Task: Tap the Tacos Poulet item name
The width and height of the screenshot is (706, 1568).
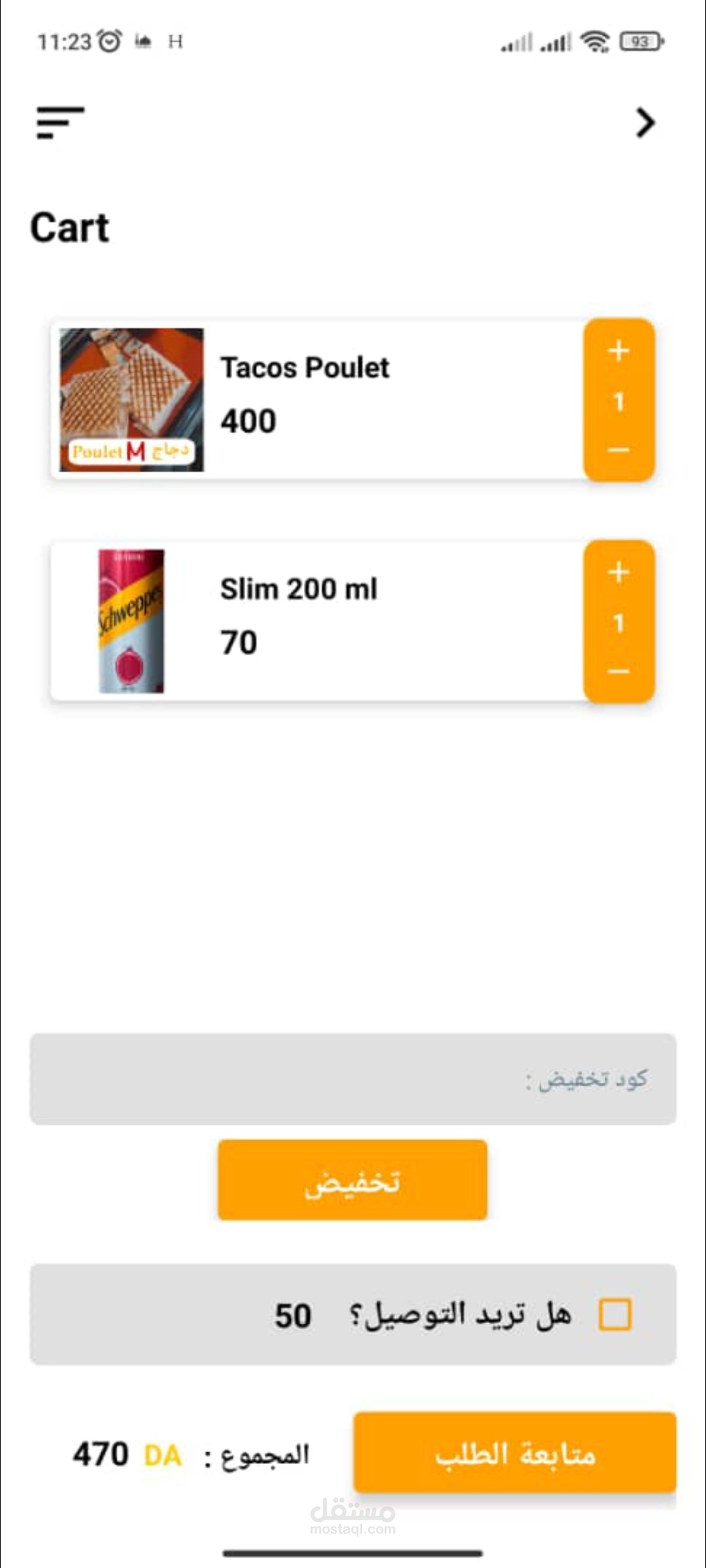Action: [305, 367]
